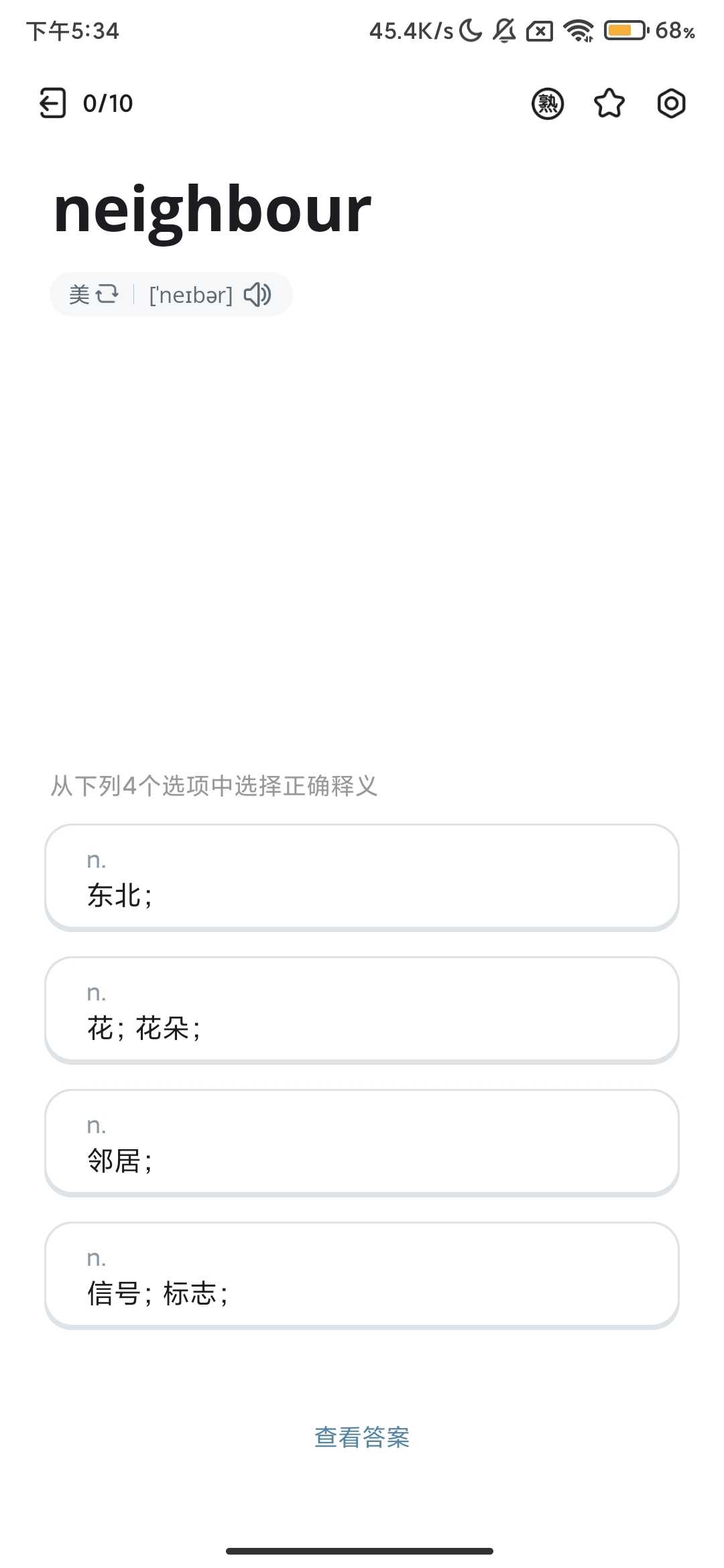Image resolution: width=724 pixels, height=1568 pixels.
Task: Pick the answer 邻居
Action: (x=362, y=1142)
